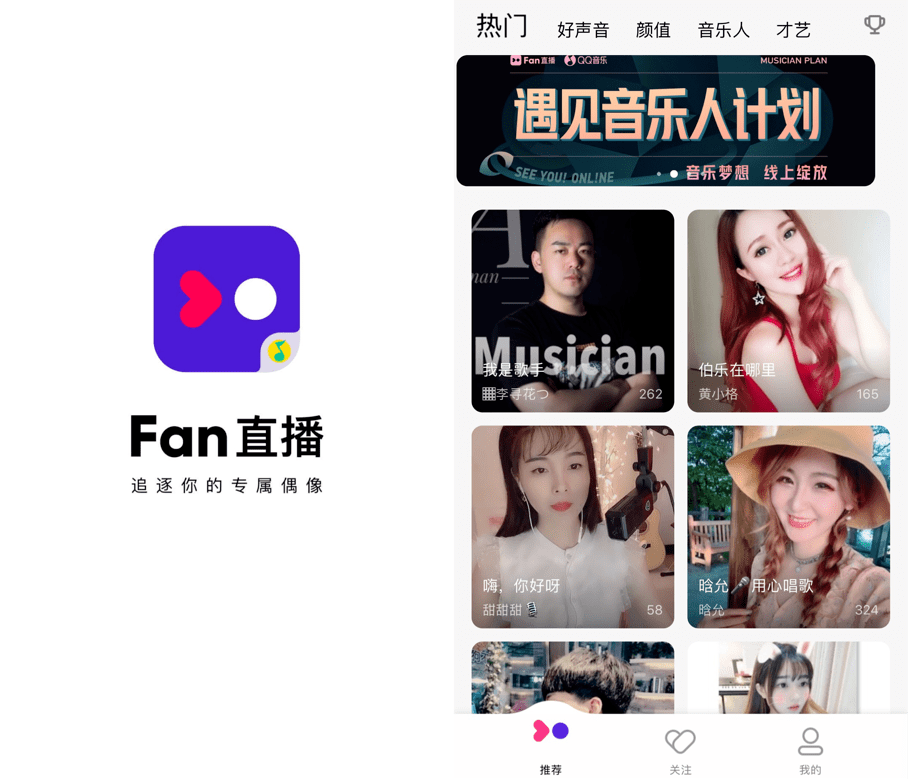Tap the 推荐 bottom tab
This screenshot has height=780, width=908.
(x=550, y=745)
